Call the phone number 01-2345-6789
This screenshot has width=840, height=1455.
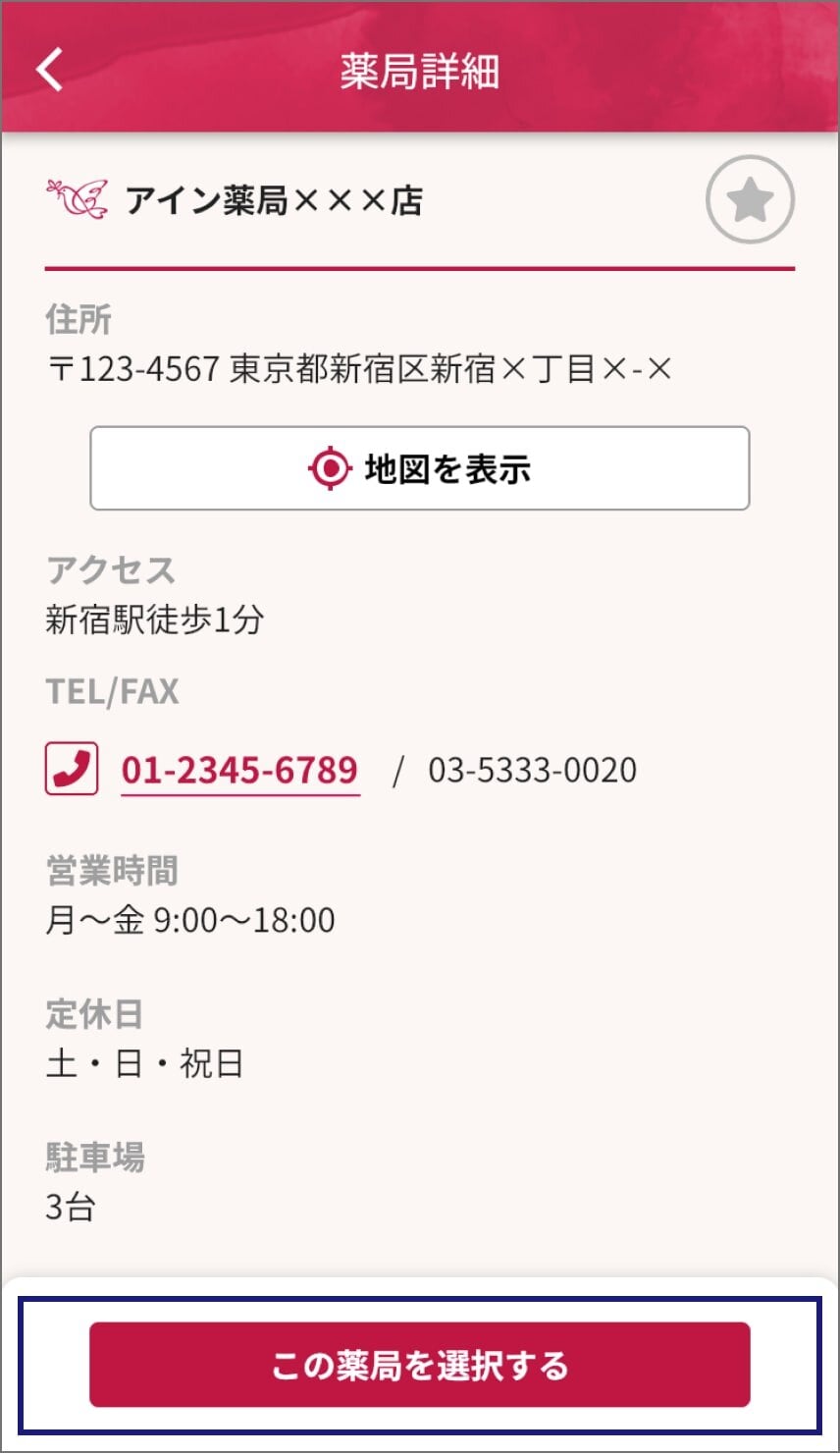coord(239,770)
